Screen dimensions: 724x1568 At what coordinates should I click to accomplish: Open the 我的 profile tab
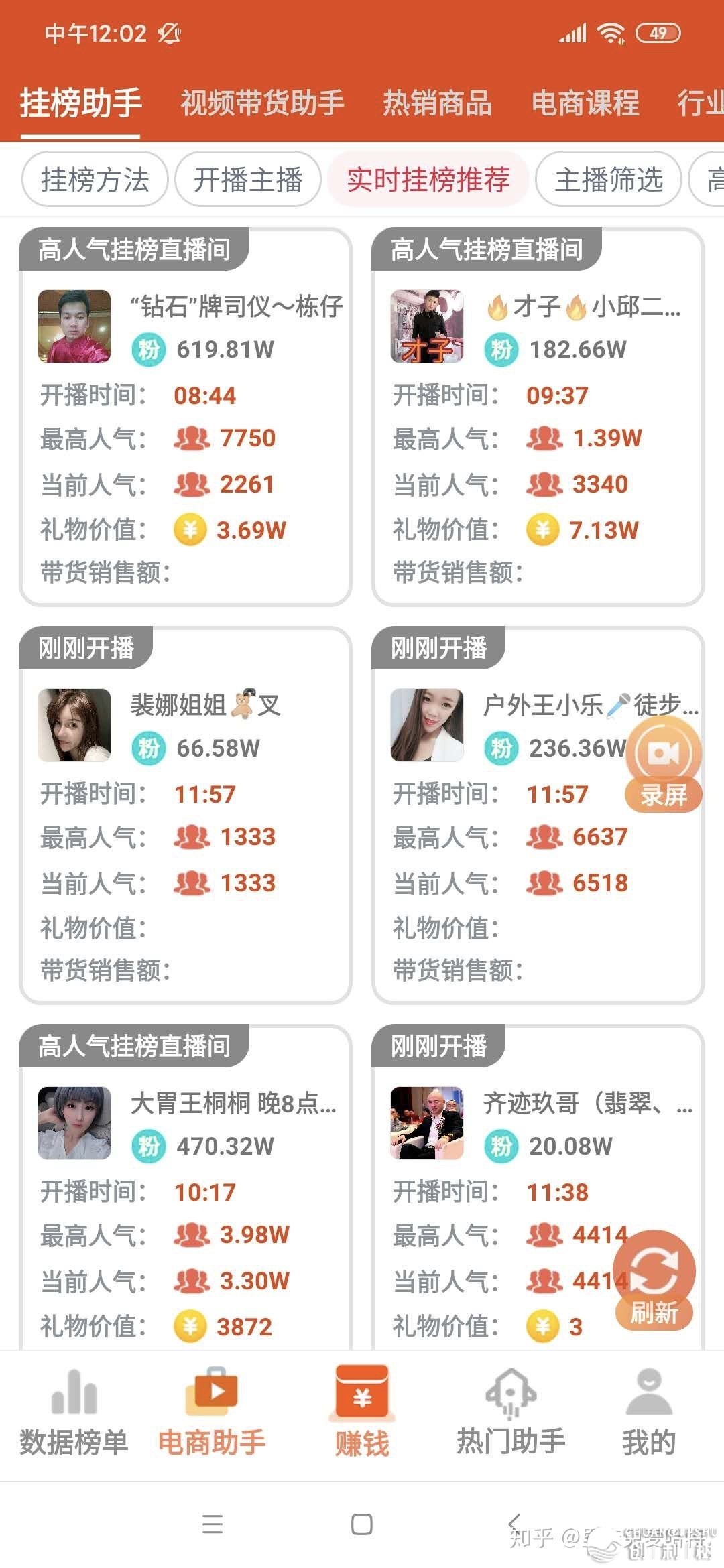[648, 1414]
